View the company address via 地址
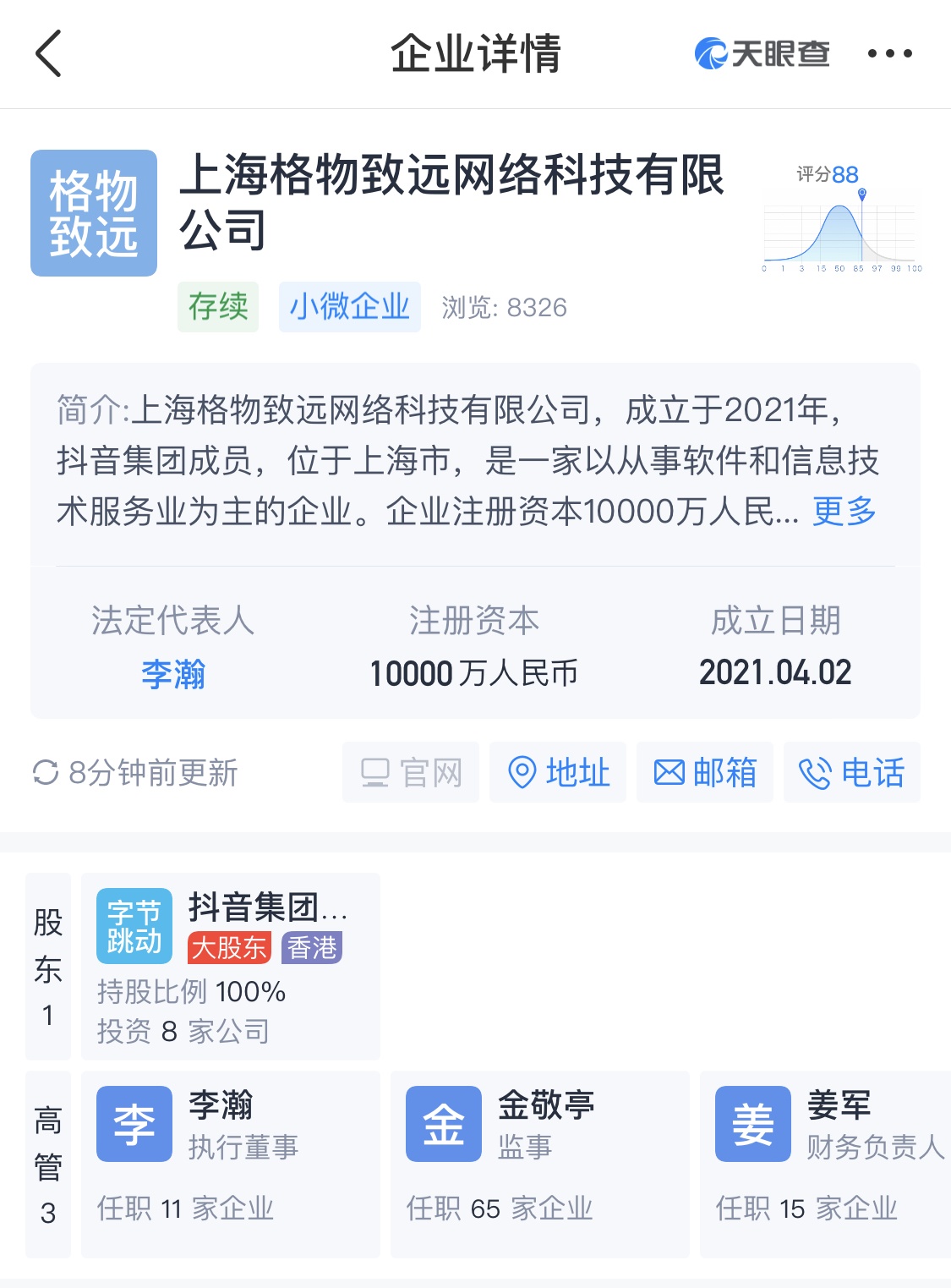Viewport: 951px width, 1288px height. click(x=558, y=772)
